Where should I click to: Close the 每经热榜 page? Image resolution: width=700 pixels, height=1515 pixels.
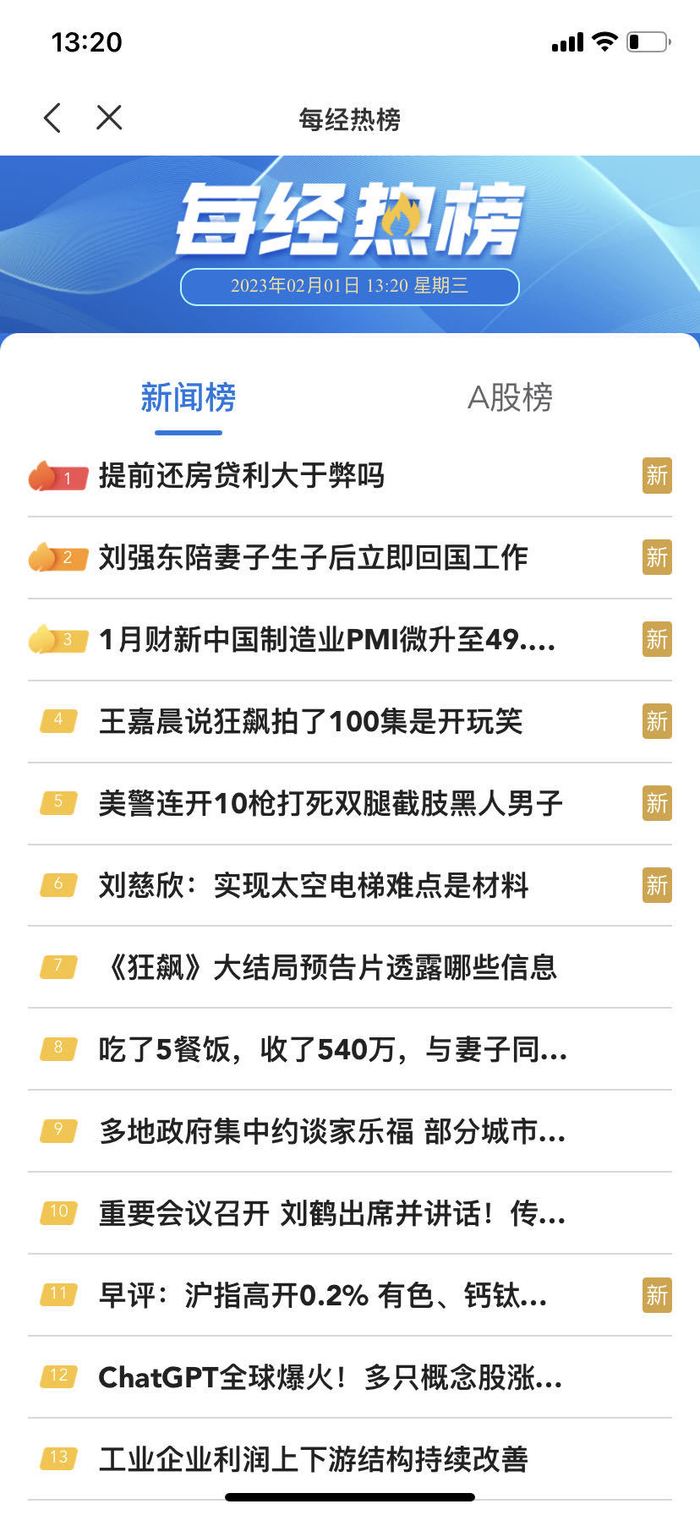click(x=109, y=118)
